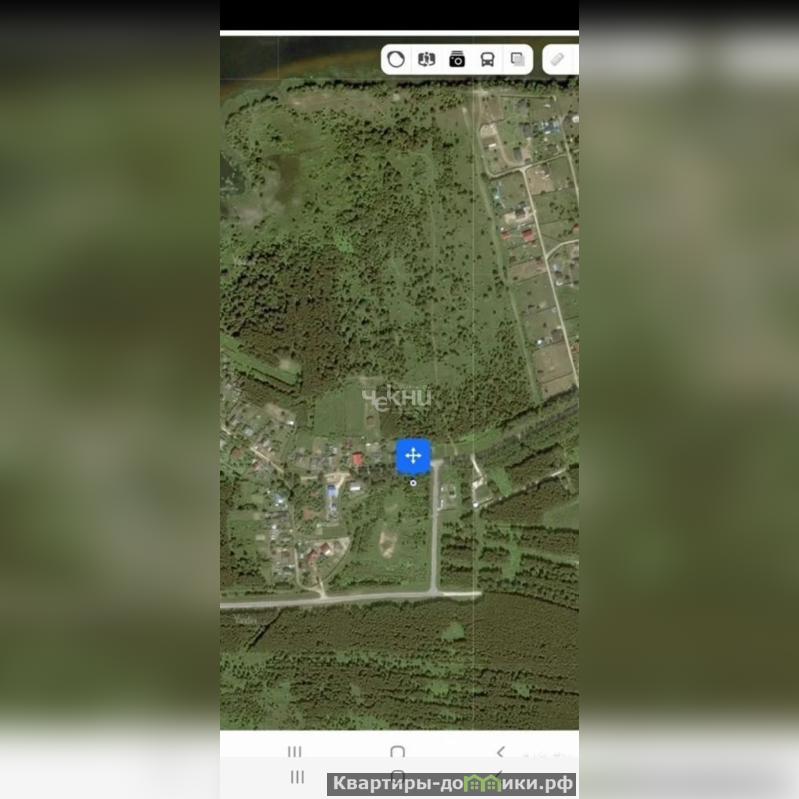The width and height of the screenshot is (799, 799).
Task: Open the map layers selector
Action: (x=517, y=59)
